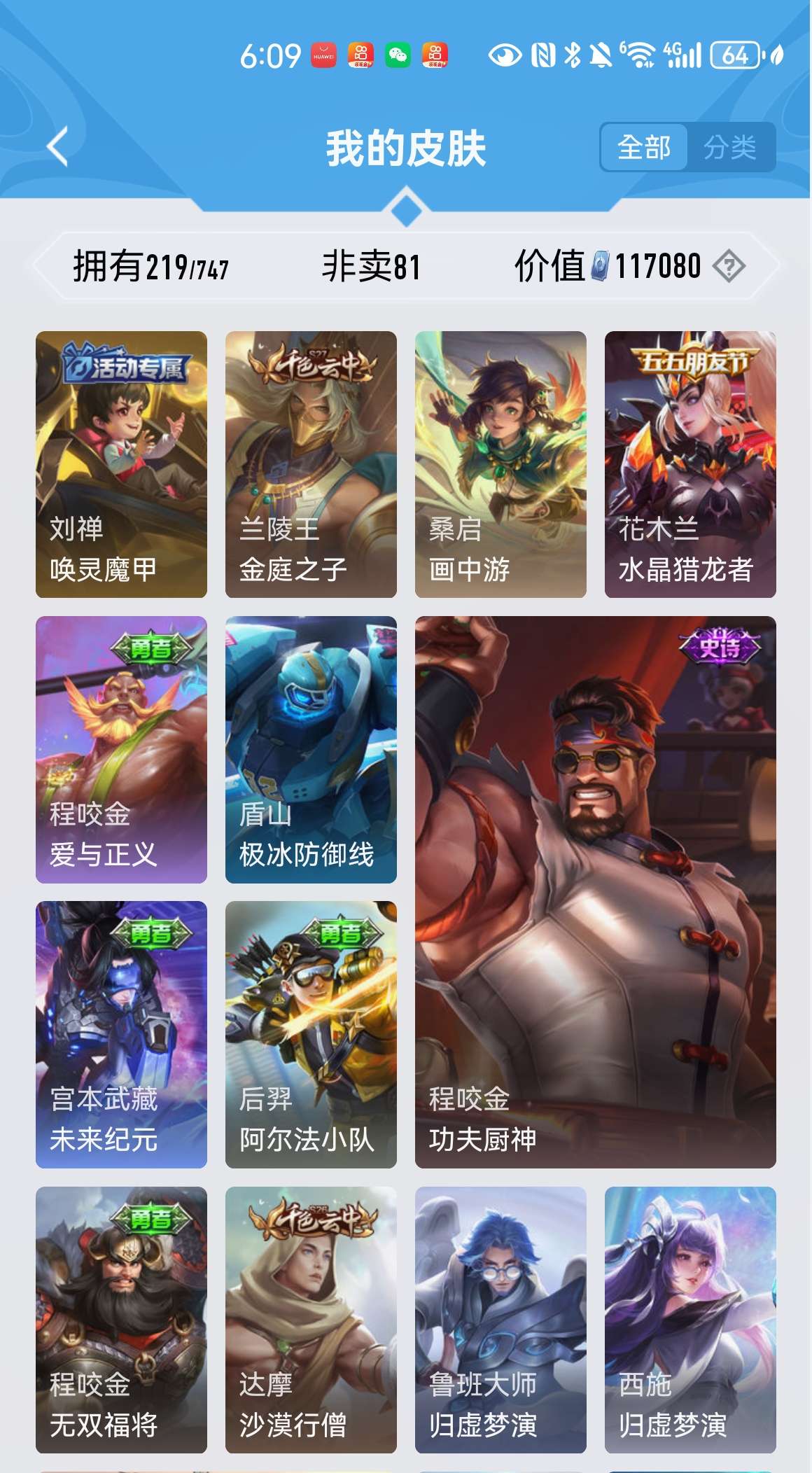Open 程咬金 无双福将 skin card
The height and width of the screenshot is (1473, 812).
121,1319
